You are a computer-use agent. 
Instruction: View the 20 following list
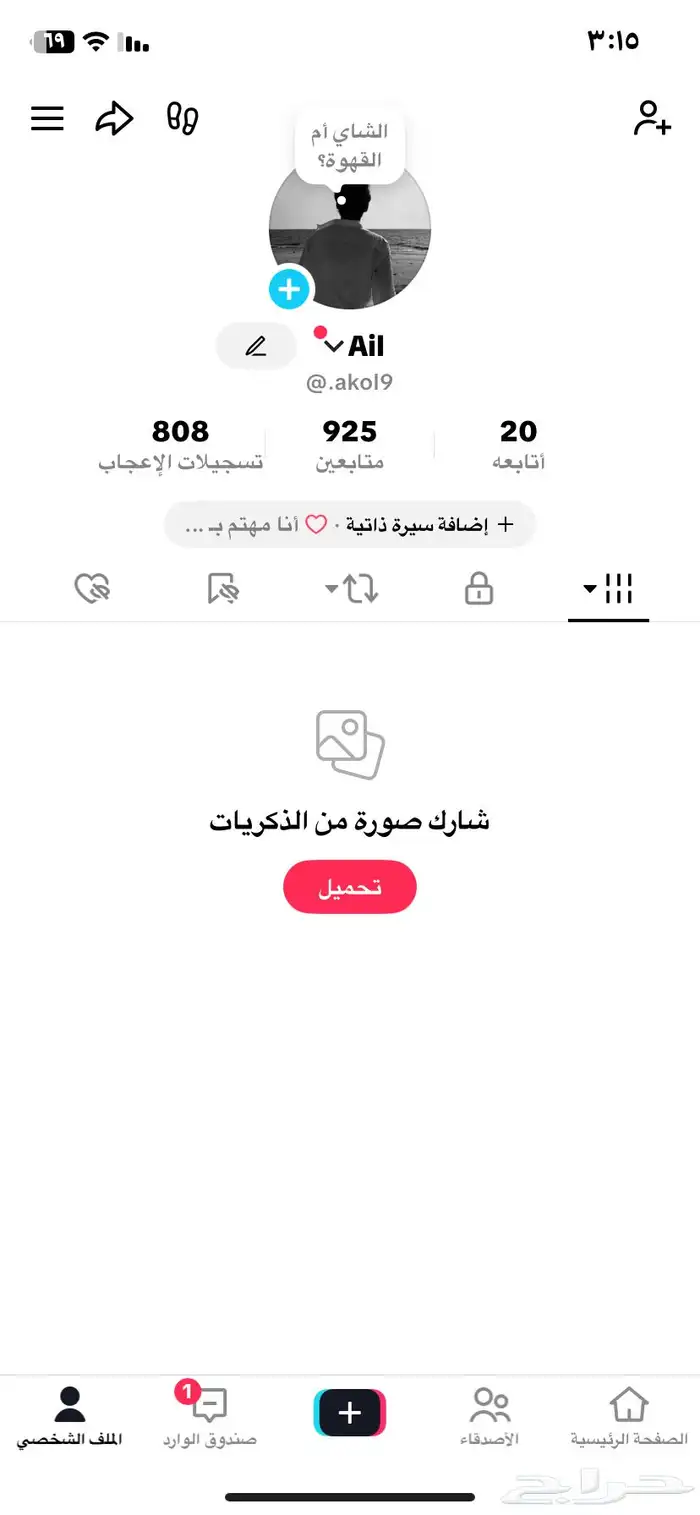click(518, 444)
